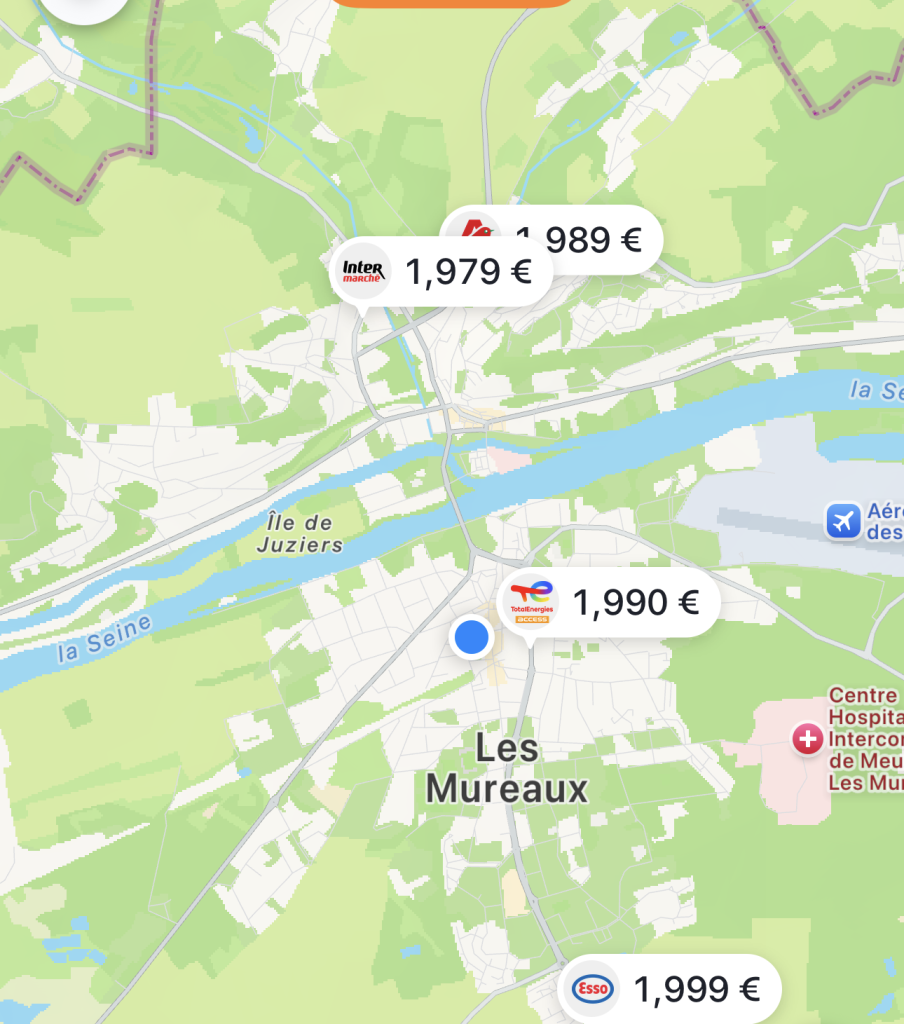The width and height of the screenshot is (904, 1024).
Task: View the Esso station priced 1,999 €
Action: pos(668,990)
